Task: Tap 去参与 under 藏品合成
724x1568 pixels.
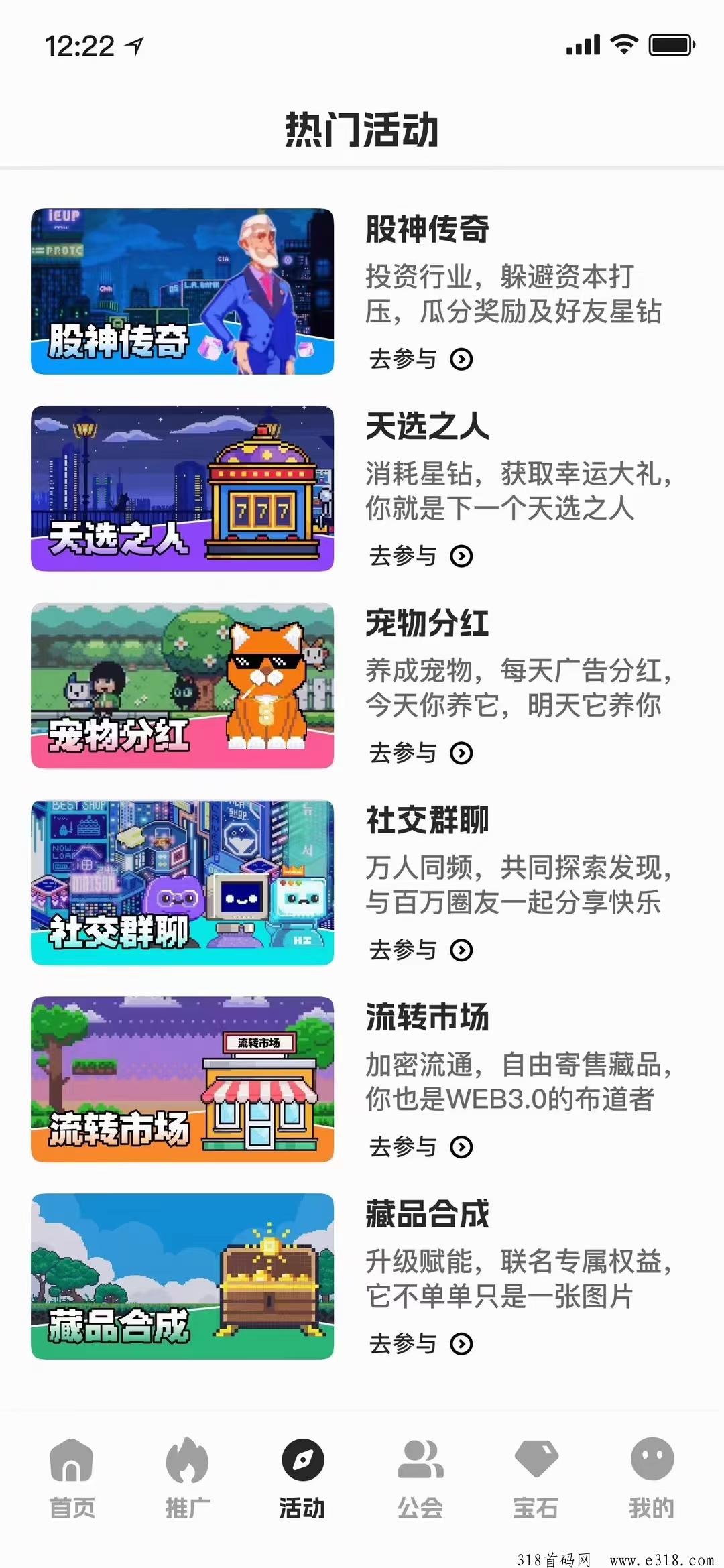Action: (421, 1344)
